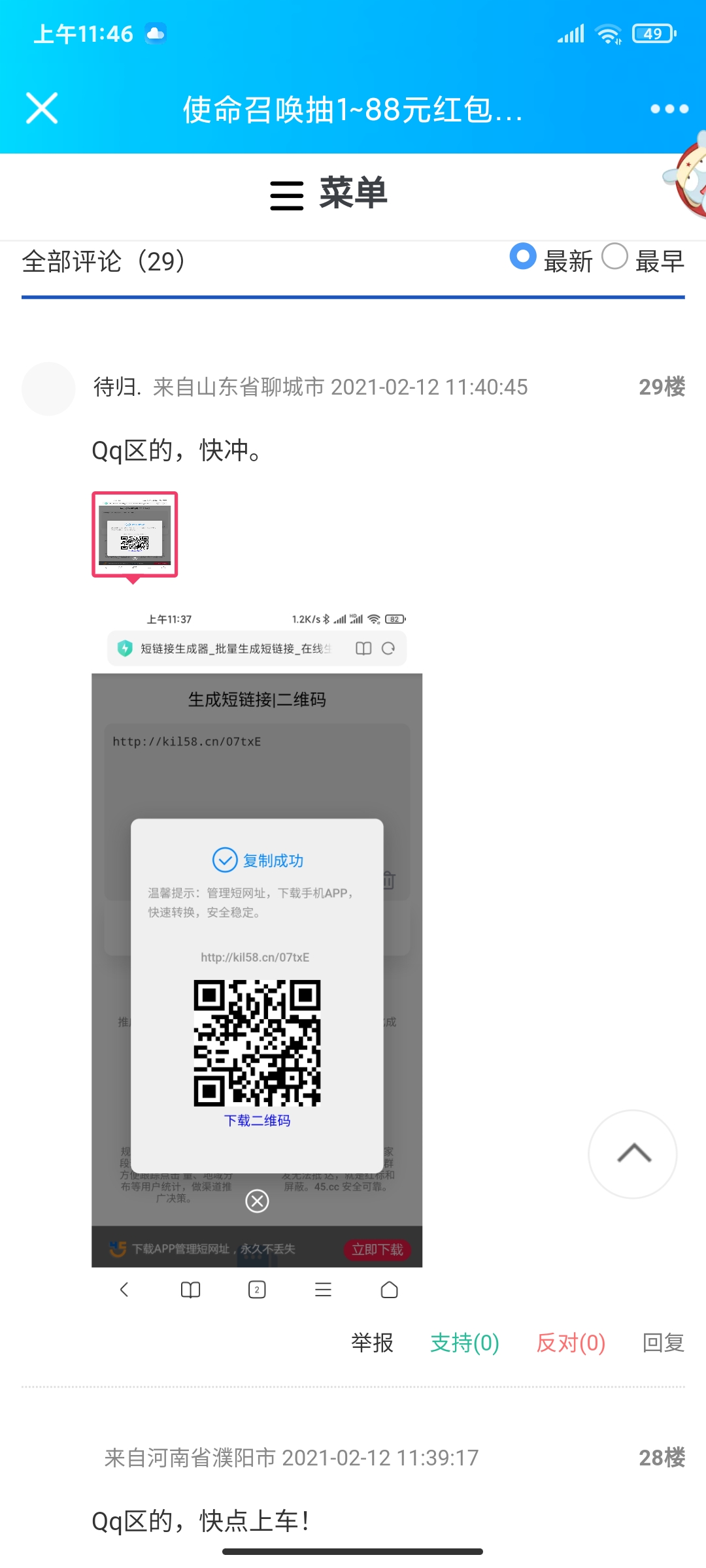This screenshot has height=1568, width=706.
Task: Tap the image thumbnail in the 29楼 comment
Action: (x=135, y=534)
